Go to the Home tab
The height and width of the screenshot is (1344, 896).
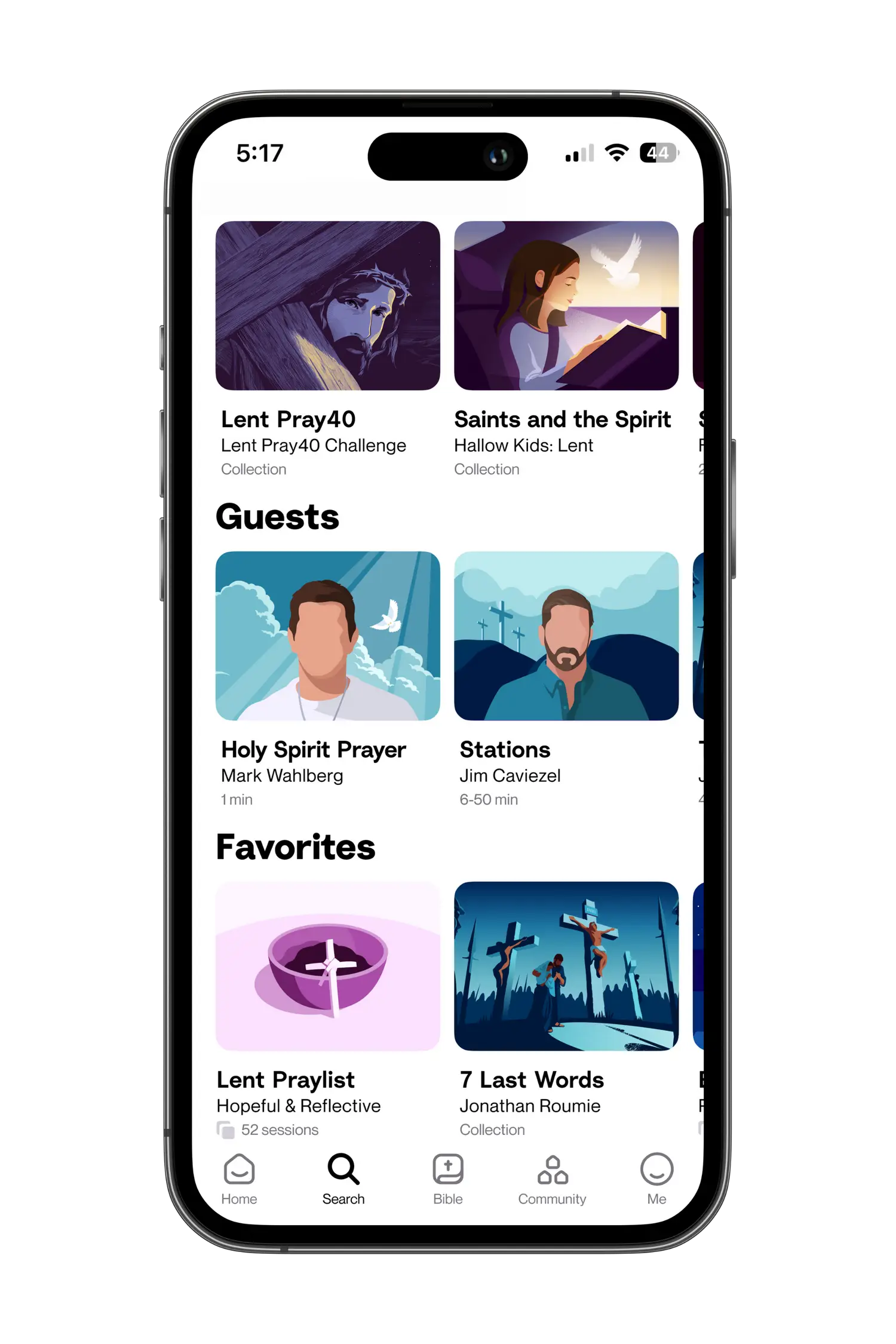pos(239,1179)
